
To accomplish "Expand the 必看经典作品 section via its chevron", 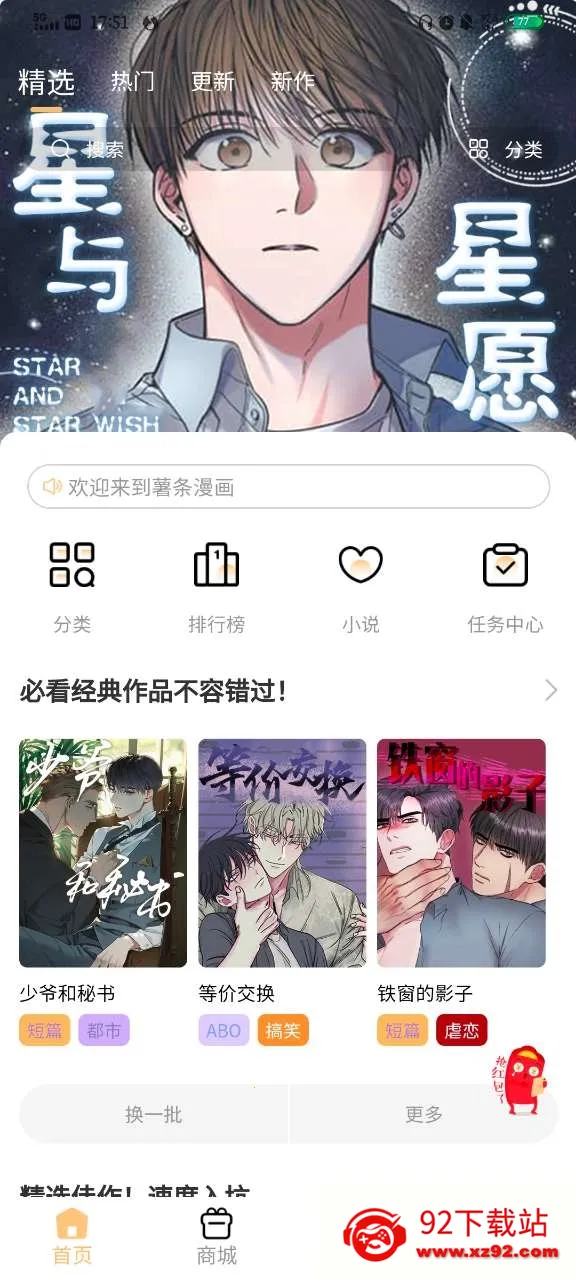I will (551, 690).
